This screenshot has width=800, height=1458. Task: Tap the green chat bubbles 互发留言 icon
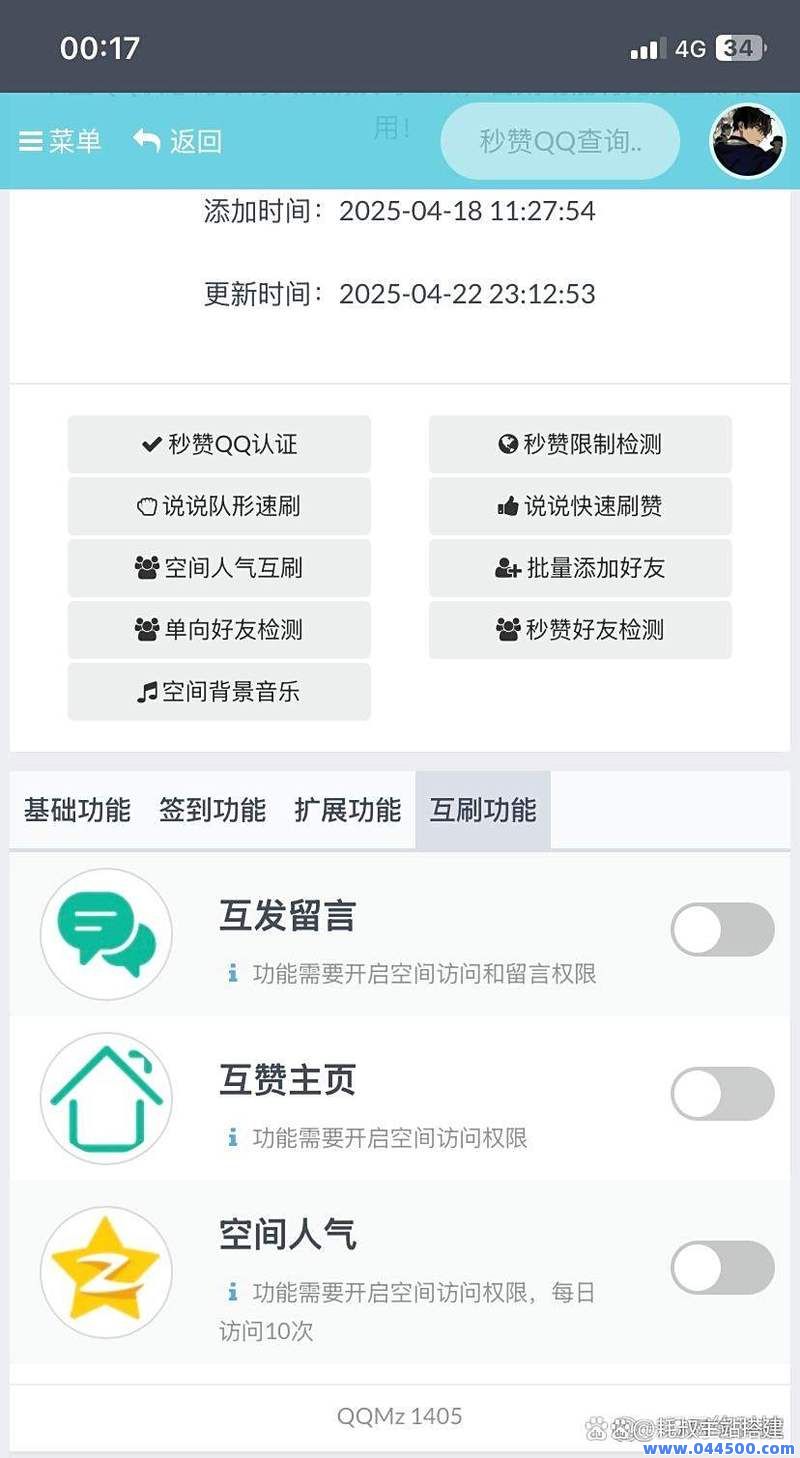(x=107, y=932)
